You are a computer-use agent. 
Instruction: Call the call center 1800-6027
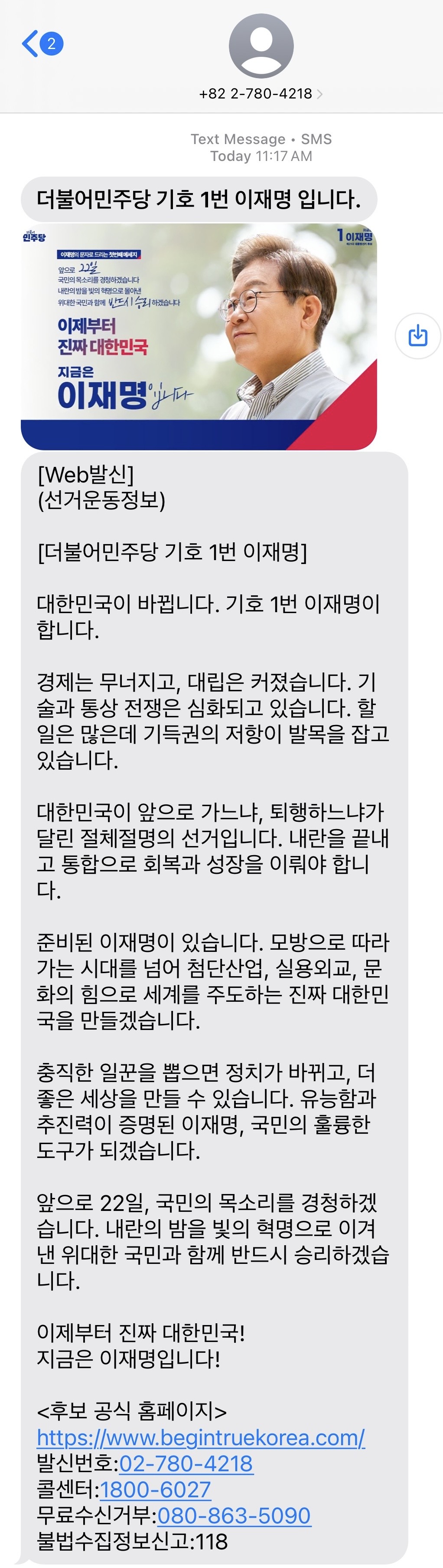(155, 1489)
